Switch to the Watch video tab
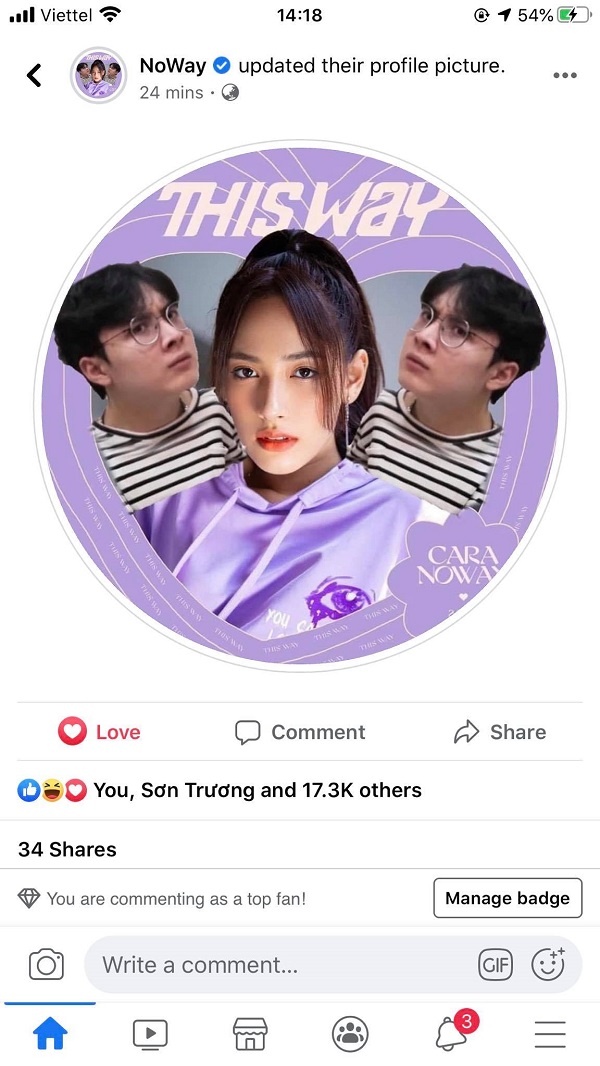 tap(150, 1034)
